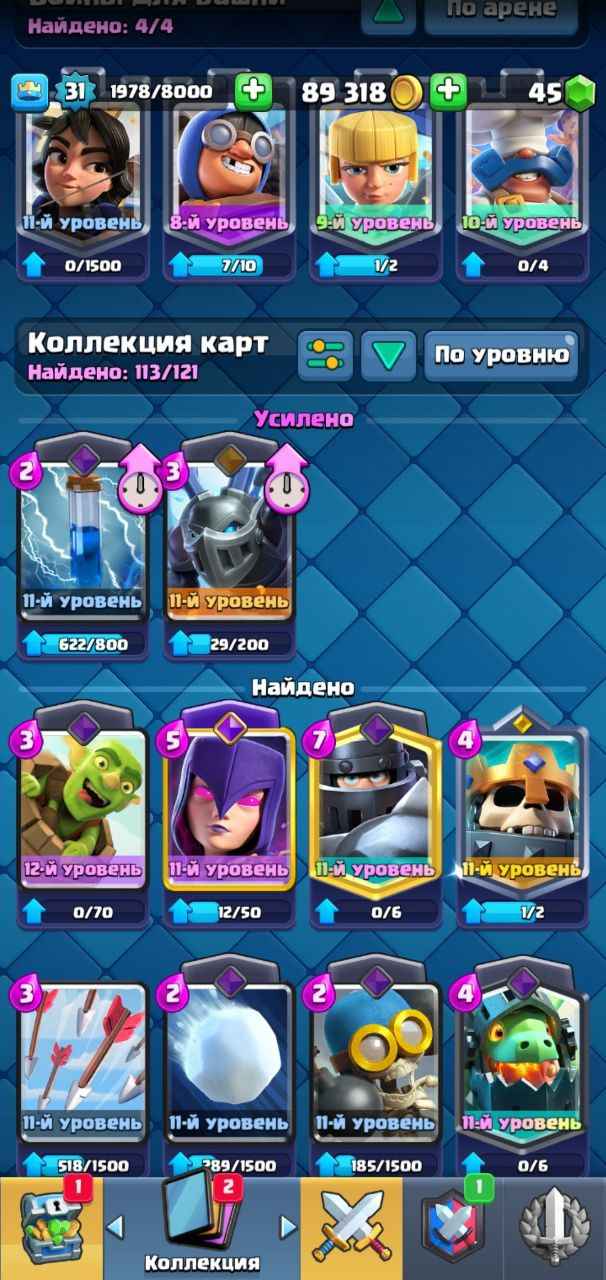Change sorting with 'По уровню' button

pyautogui.click(x=501, y=356)
